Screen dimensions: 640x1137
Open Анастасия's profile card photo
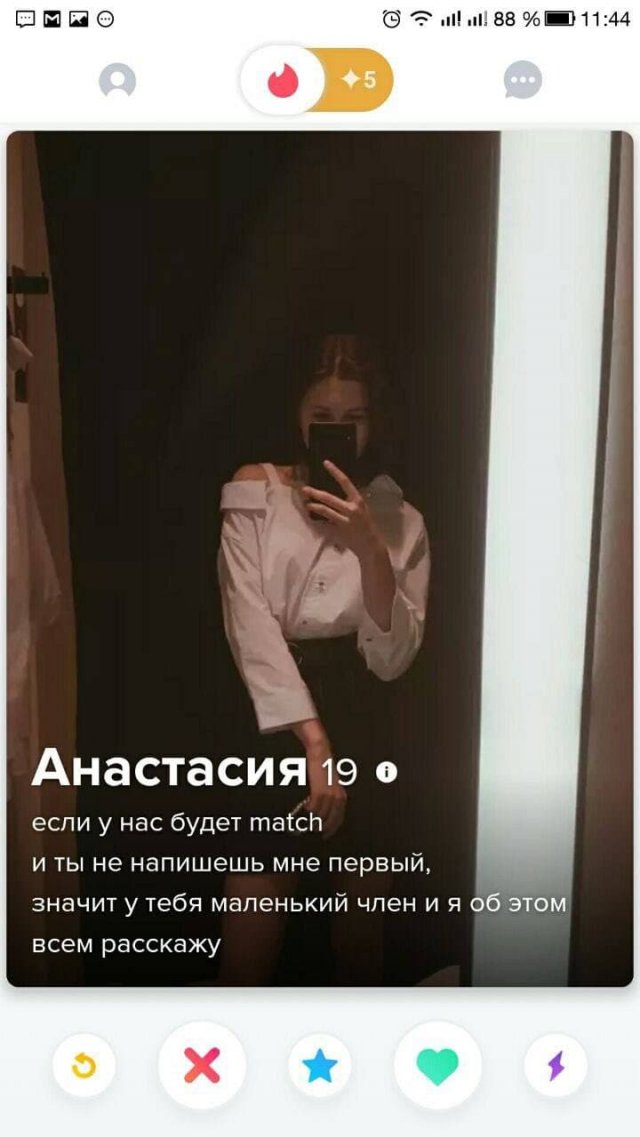(x=320, y=450)
